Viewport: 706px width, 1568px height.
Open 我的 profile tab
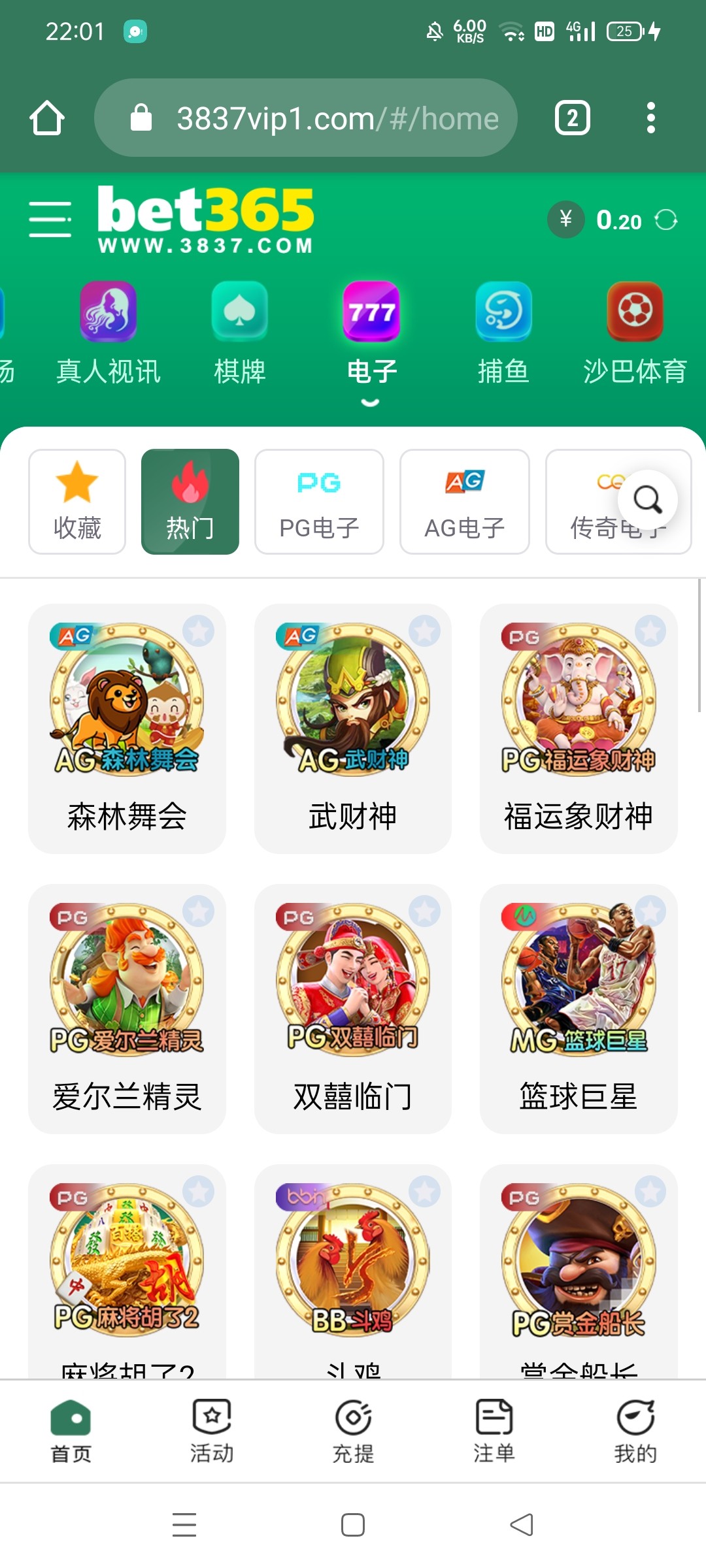pos(635,1431)
